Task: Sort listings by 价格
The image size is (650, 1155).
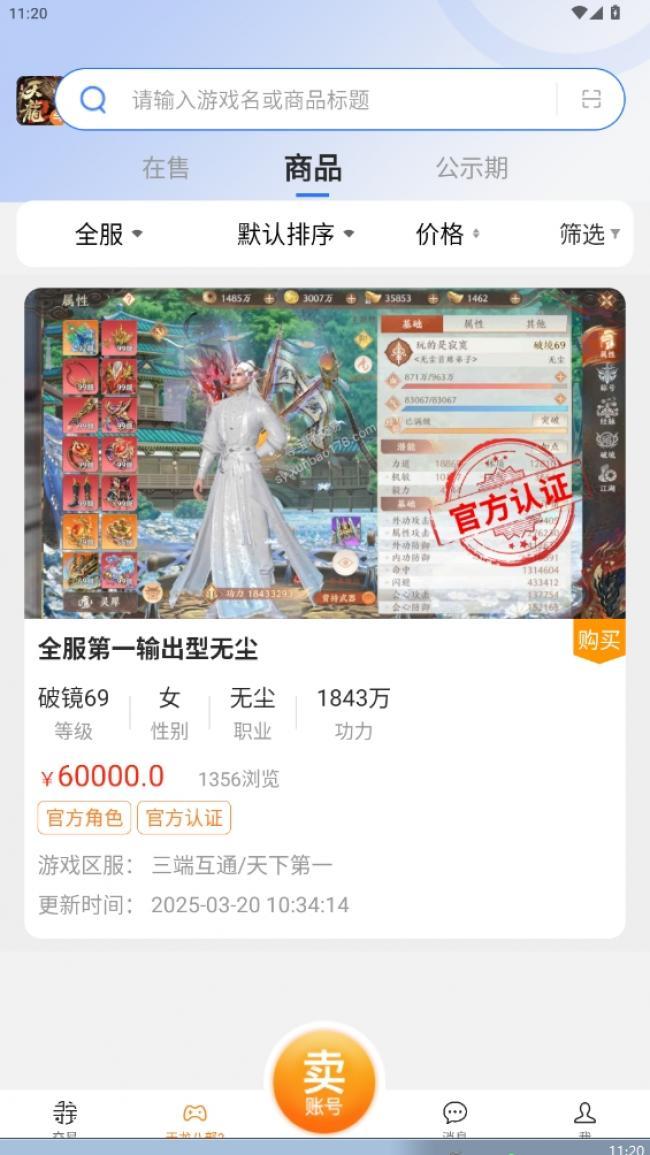Action: 447,234
